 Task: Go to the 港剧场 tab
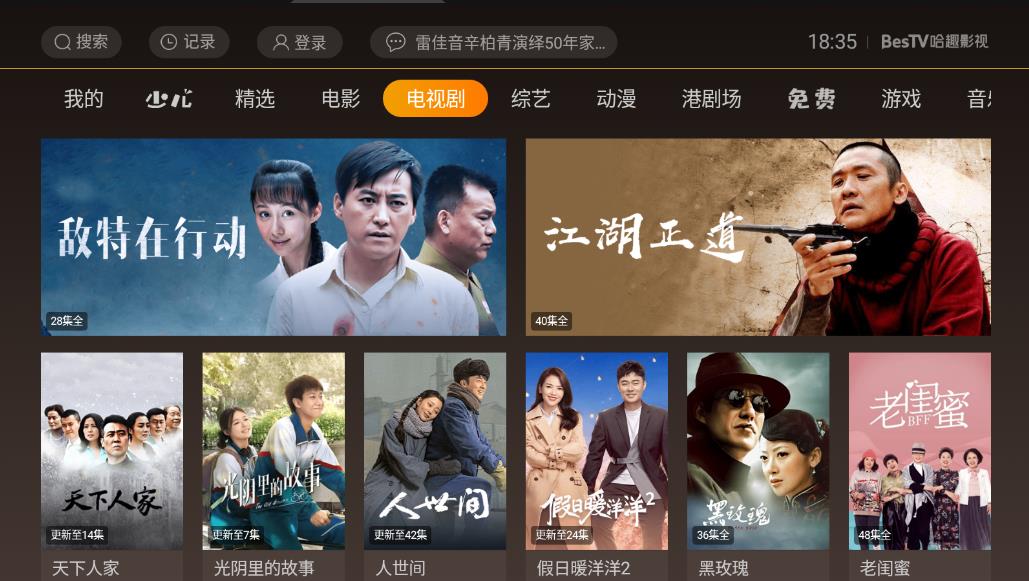tap(711, 99)
